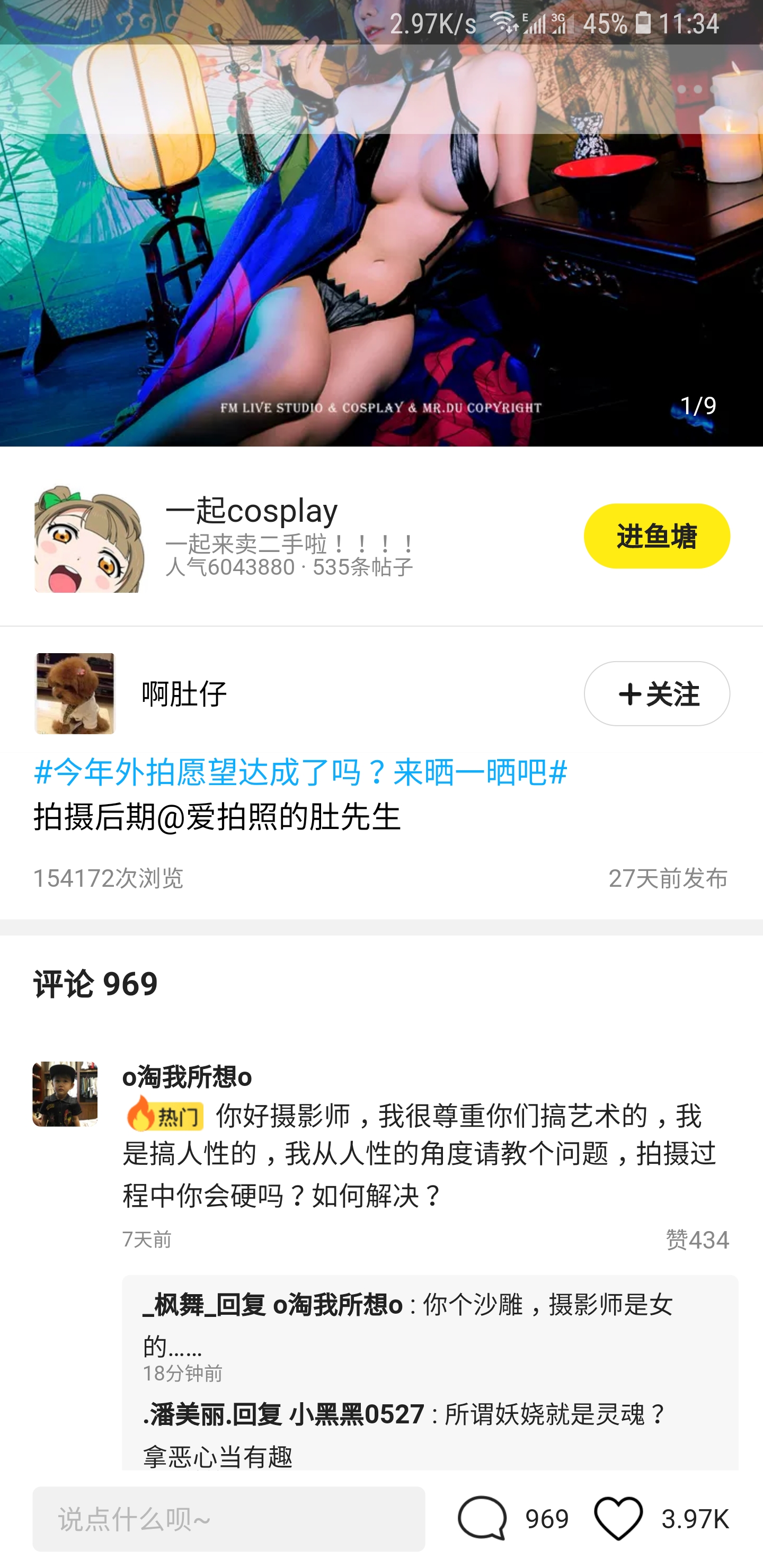This screenshot has width=763, height=1568.
Task: Open the three-dot overflow menu
Action: pyautogui.click(x=698, y=90)
